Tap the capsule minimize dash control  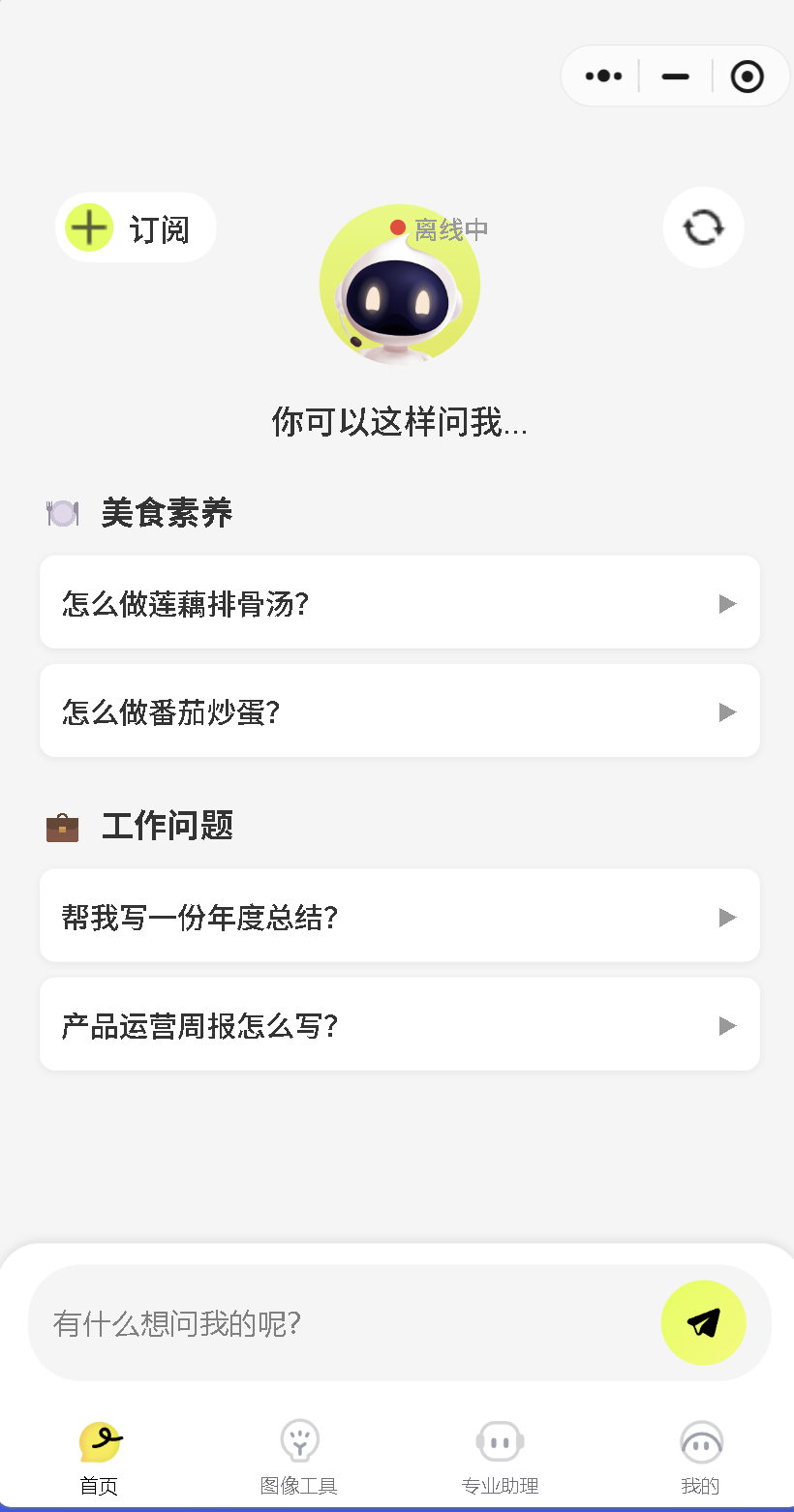[x=674, y=76]
